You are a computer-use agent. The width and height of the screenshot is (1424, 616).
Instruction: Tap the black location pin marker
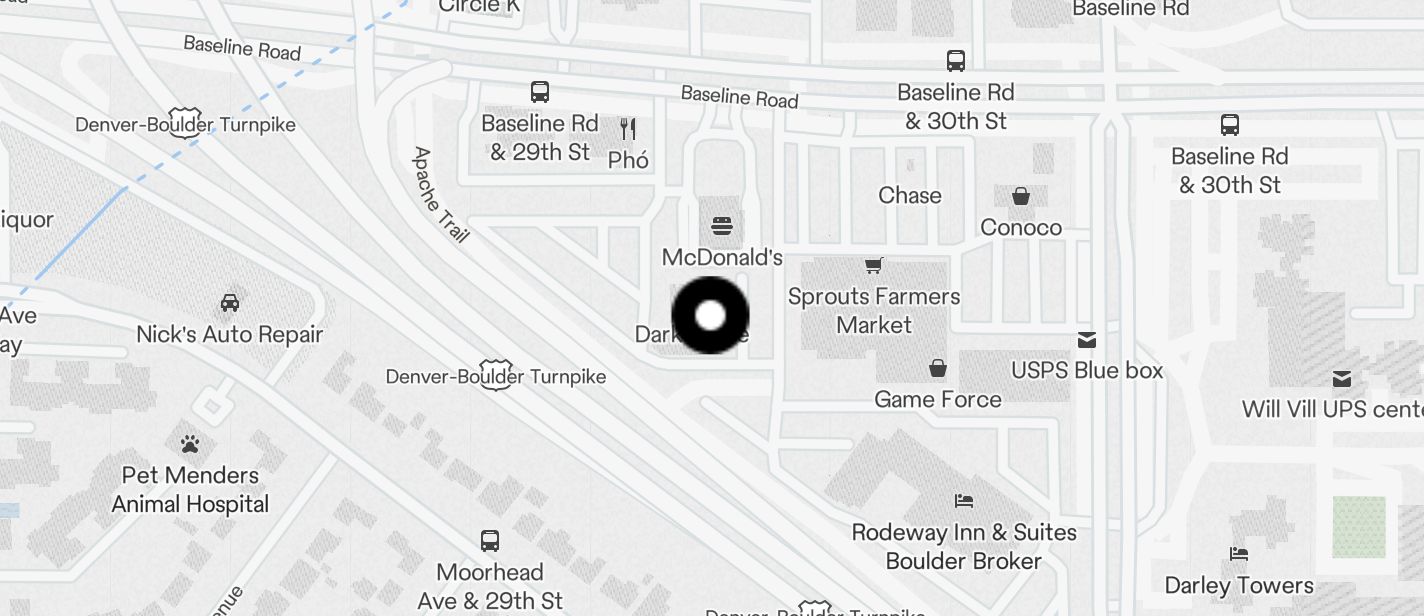pyautogui.click(x=710, y=316)
